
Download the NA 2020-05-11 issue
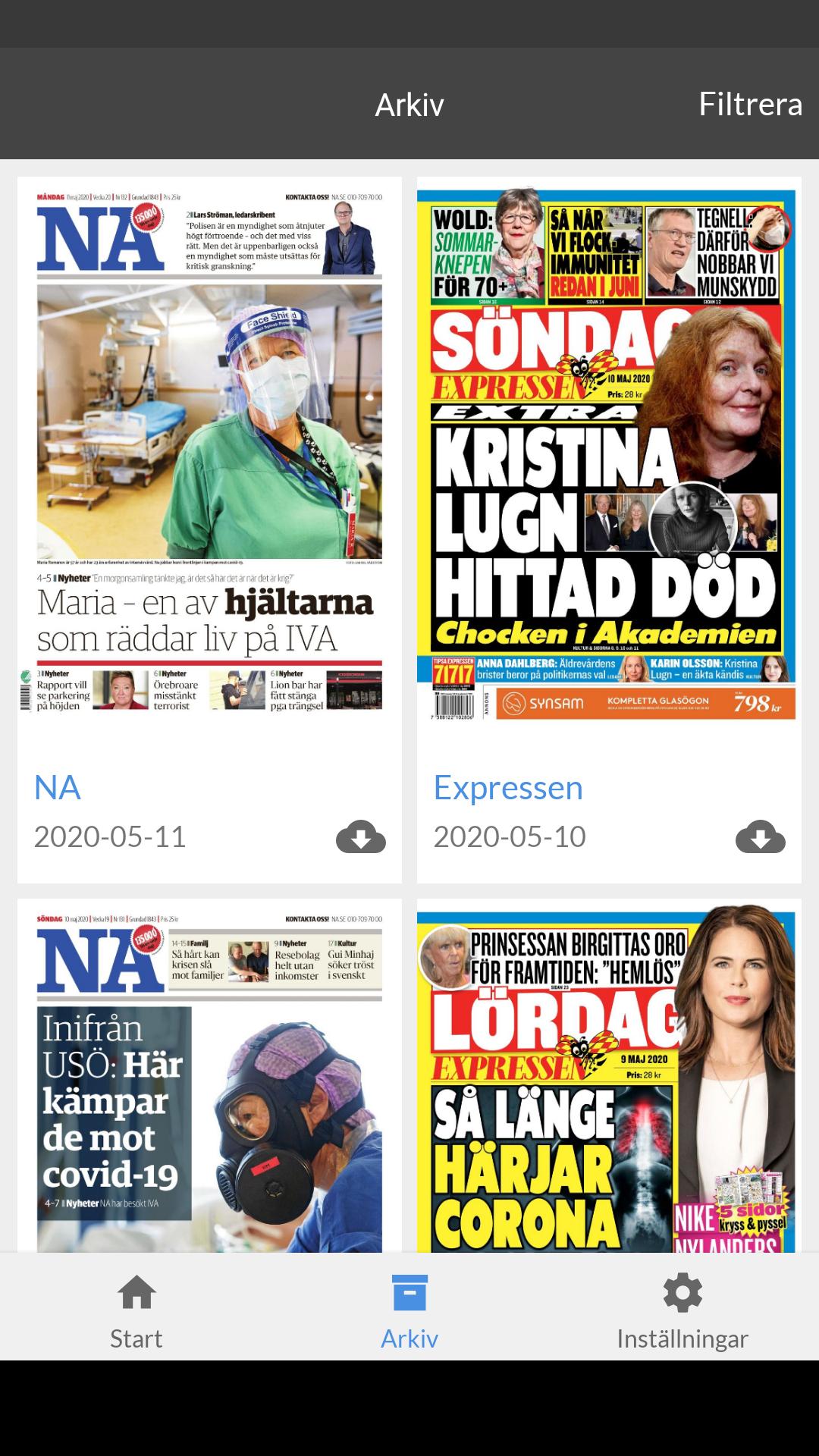pos(361,837)
